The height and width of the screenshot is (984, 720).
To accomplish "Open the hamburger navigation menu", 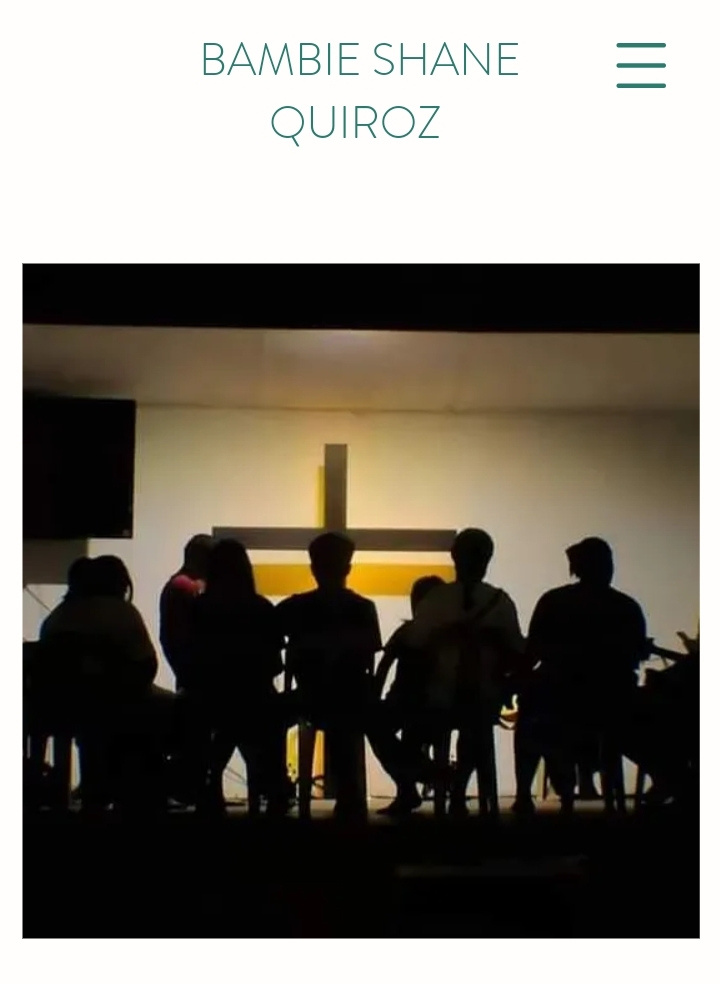I will pyautogui.click(x=641, y=65).
